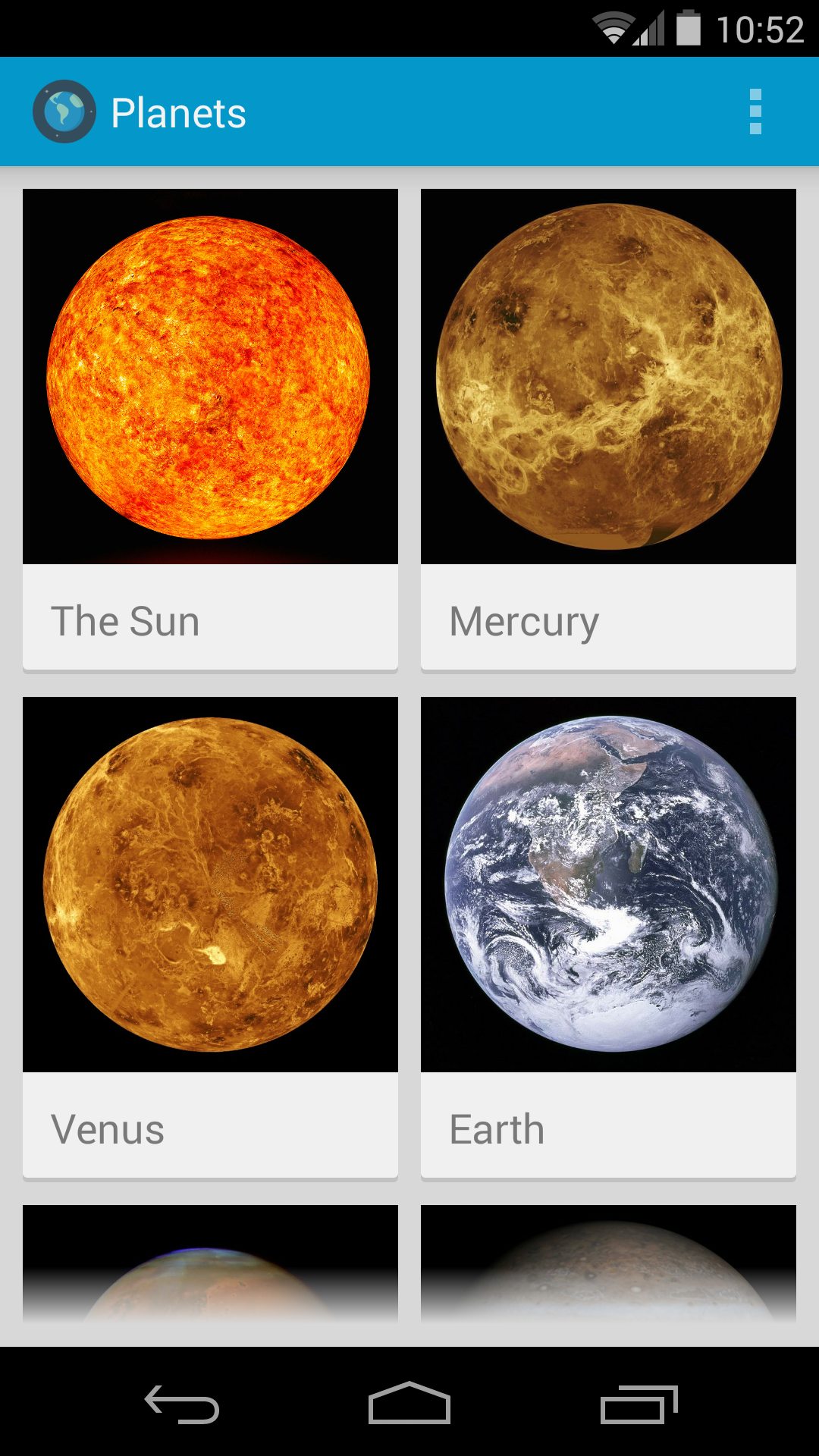View the Earth card
Viewport: 819px width, 1456px height.
pyautogui.click(x=608, y=937)
